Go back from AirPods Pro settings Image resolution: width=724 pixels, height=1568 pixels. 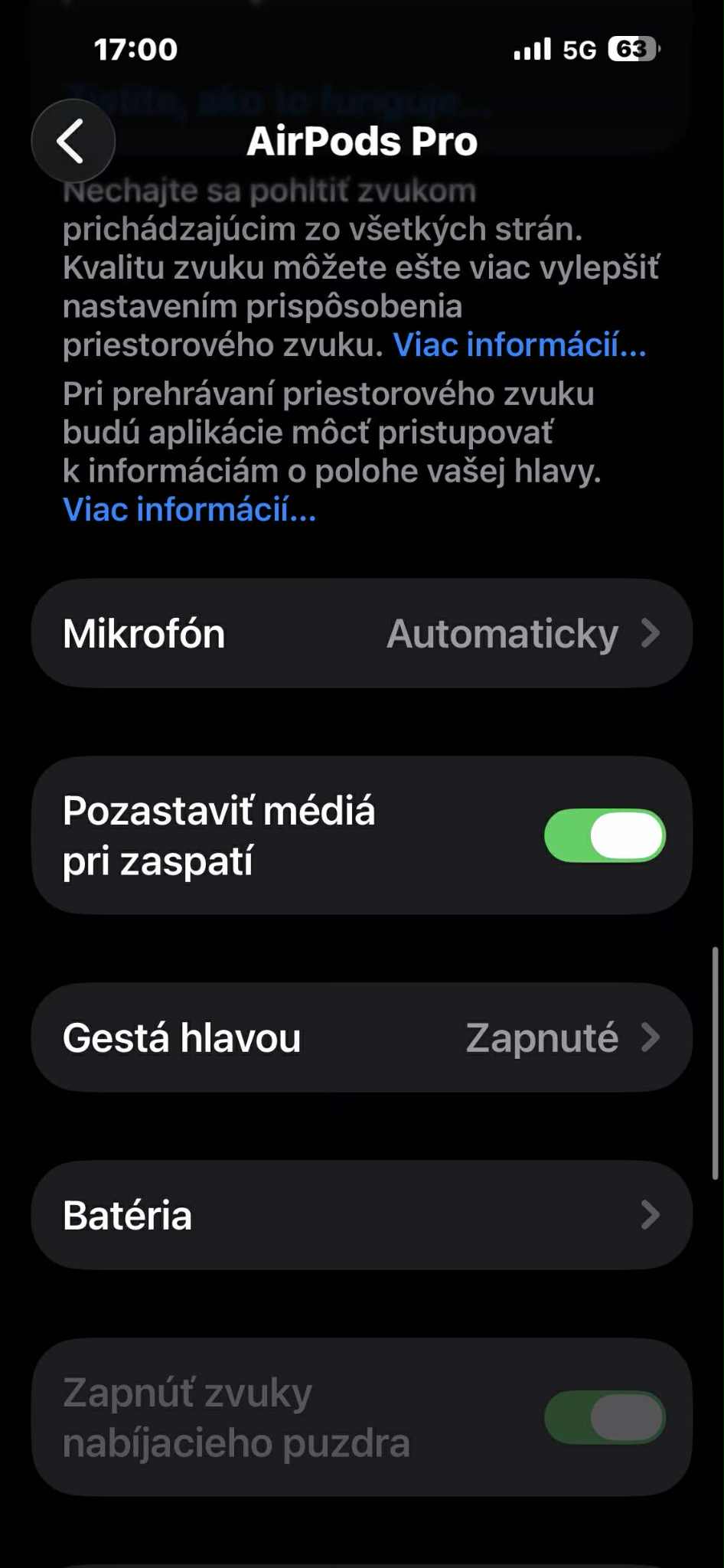(73, 141)
